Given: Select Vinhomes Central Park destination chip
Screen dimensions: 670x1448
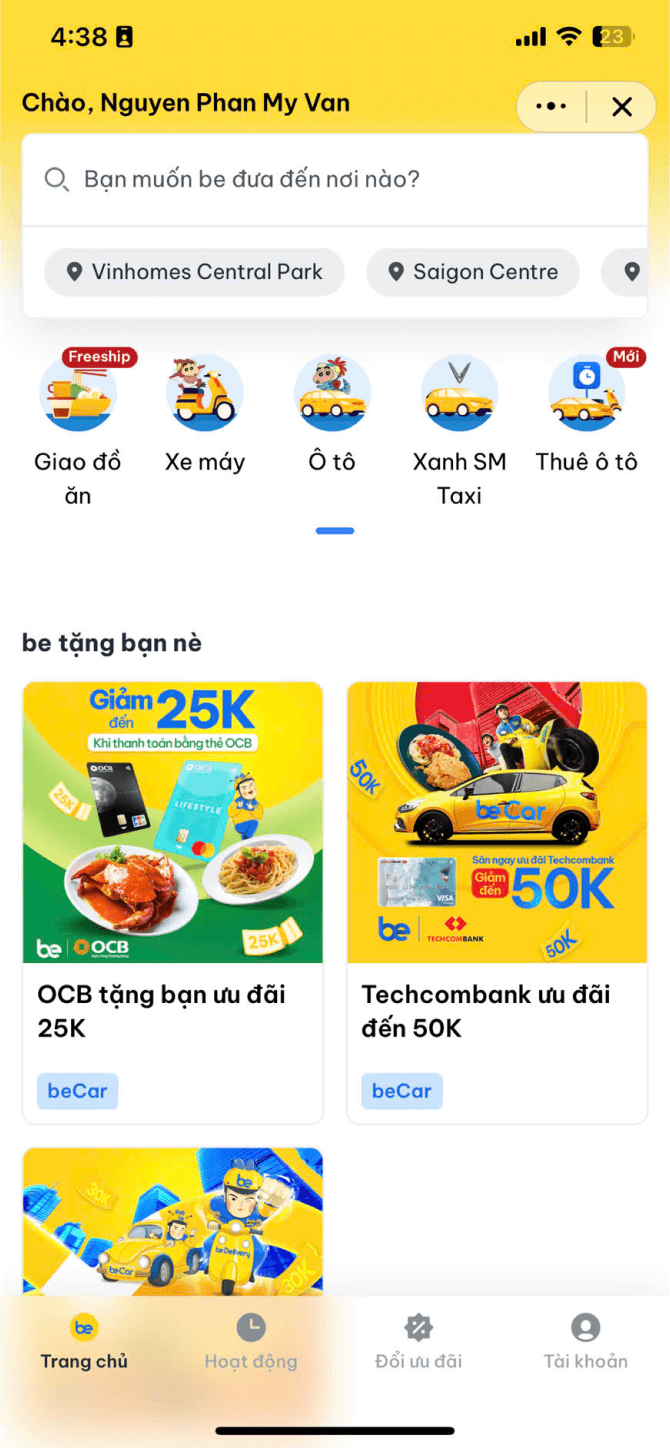Looking at the screenshot, I should click(x=194, y=272).
